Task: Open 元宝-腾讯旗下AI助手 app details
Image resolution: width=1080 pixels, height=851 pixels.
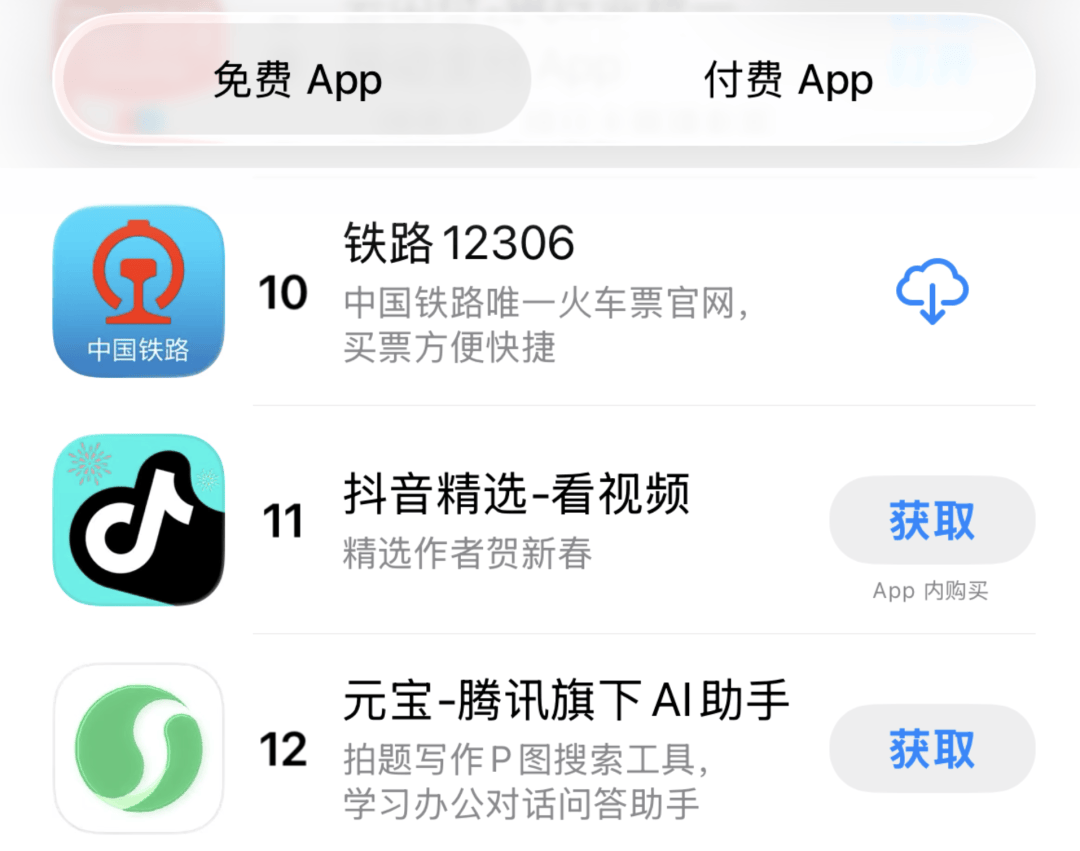Action: pos(566,701)
